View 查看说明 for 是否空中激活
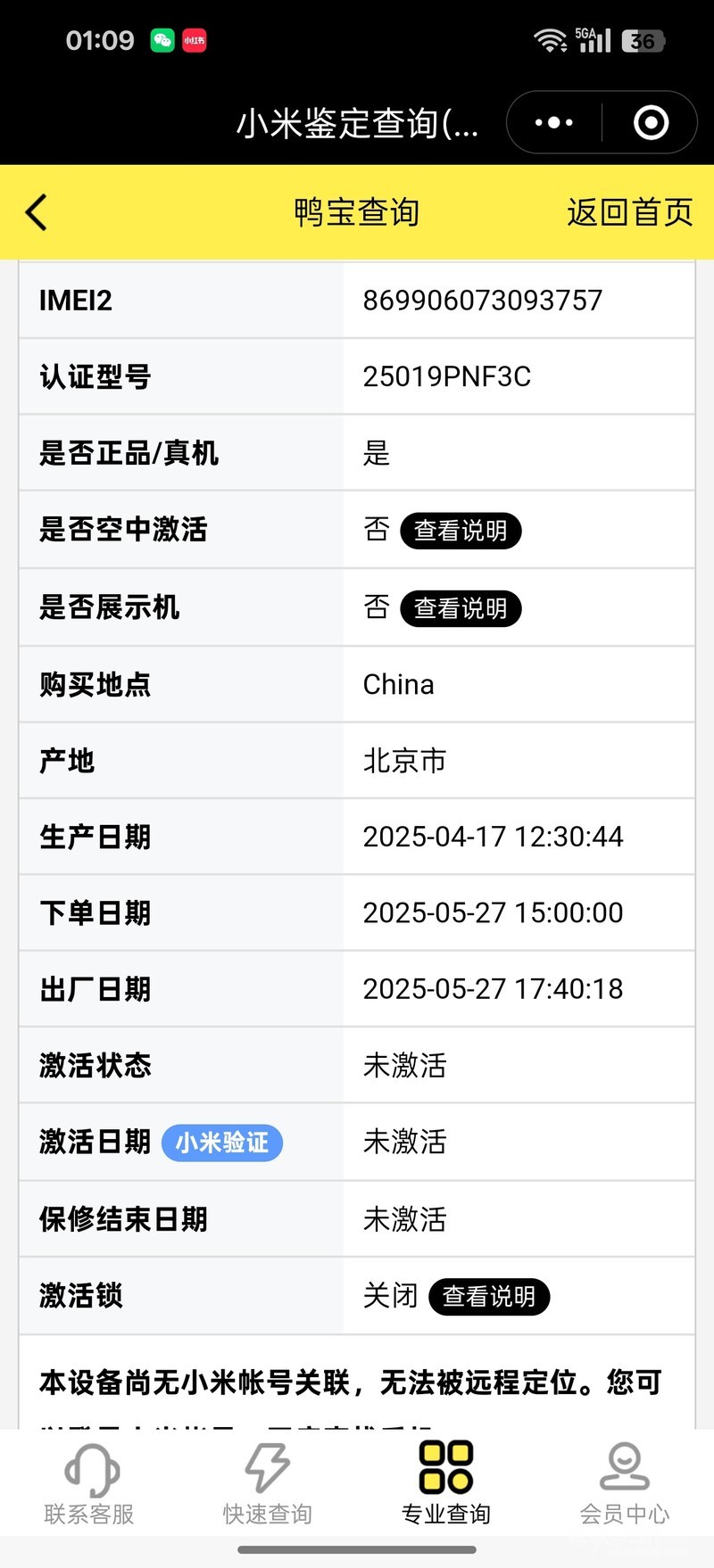This screenshot has width=714, height=1568. pos(461,531)
